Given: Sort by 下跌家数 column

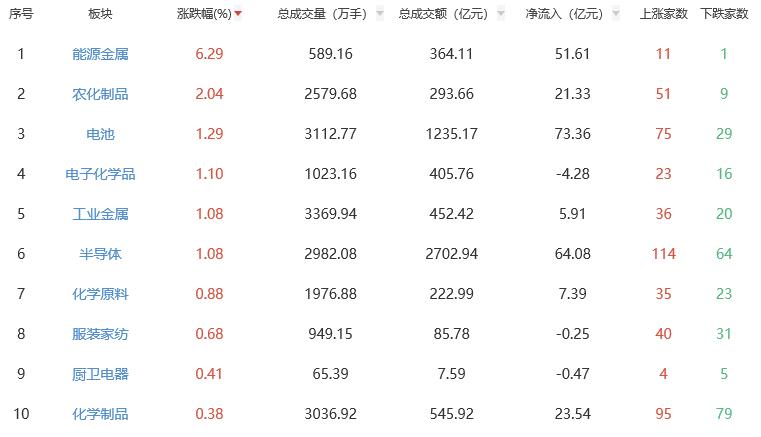Looking at the screenshot, I should click(725, 14).
